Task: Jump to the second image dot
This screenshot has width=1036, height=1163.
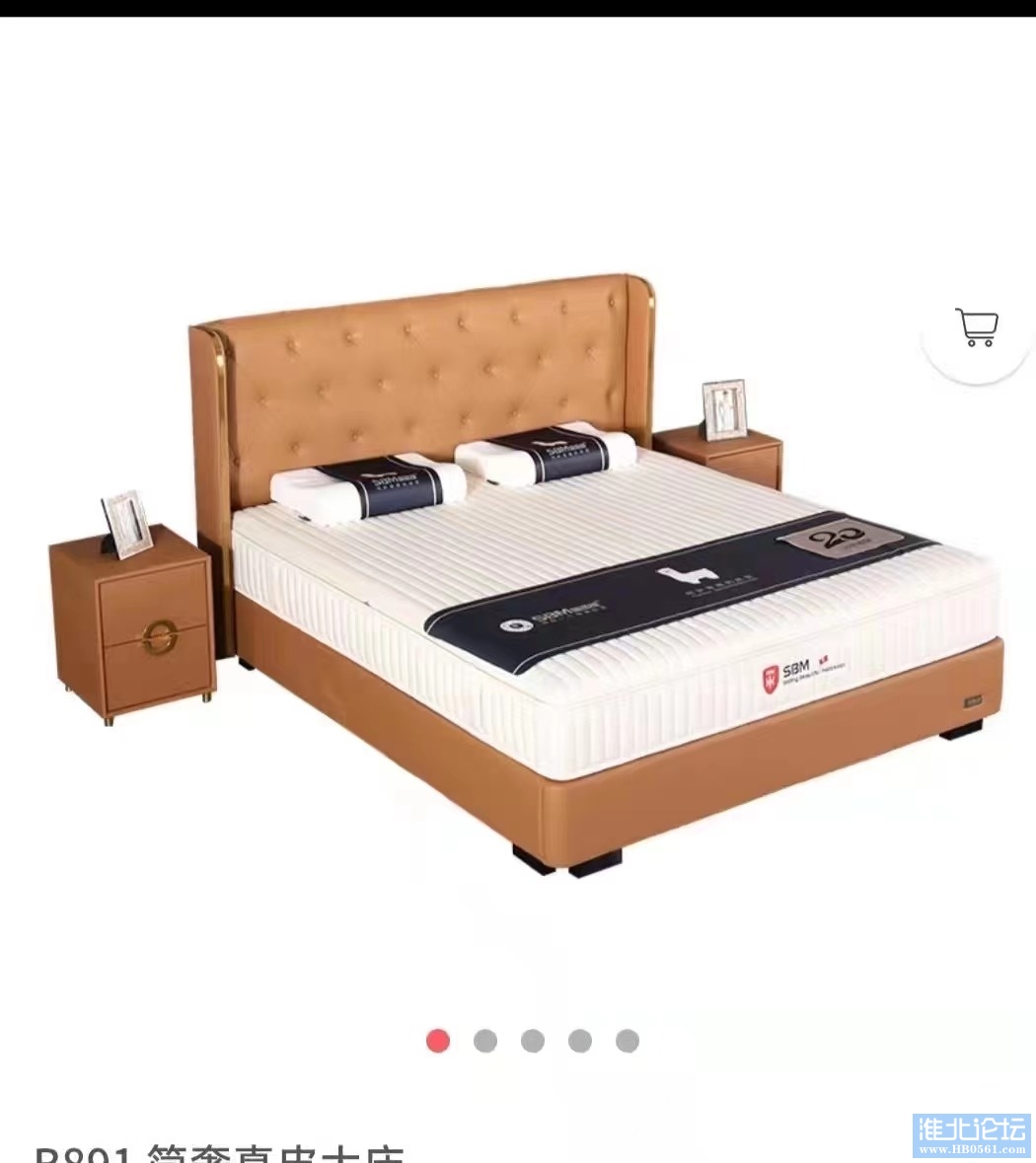Action: tap(484, 1041)
